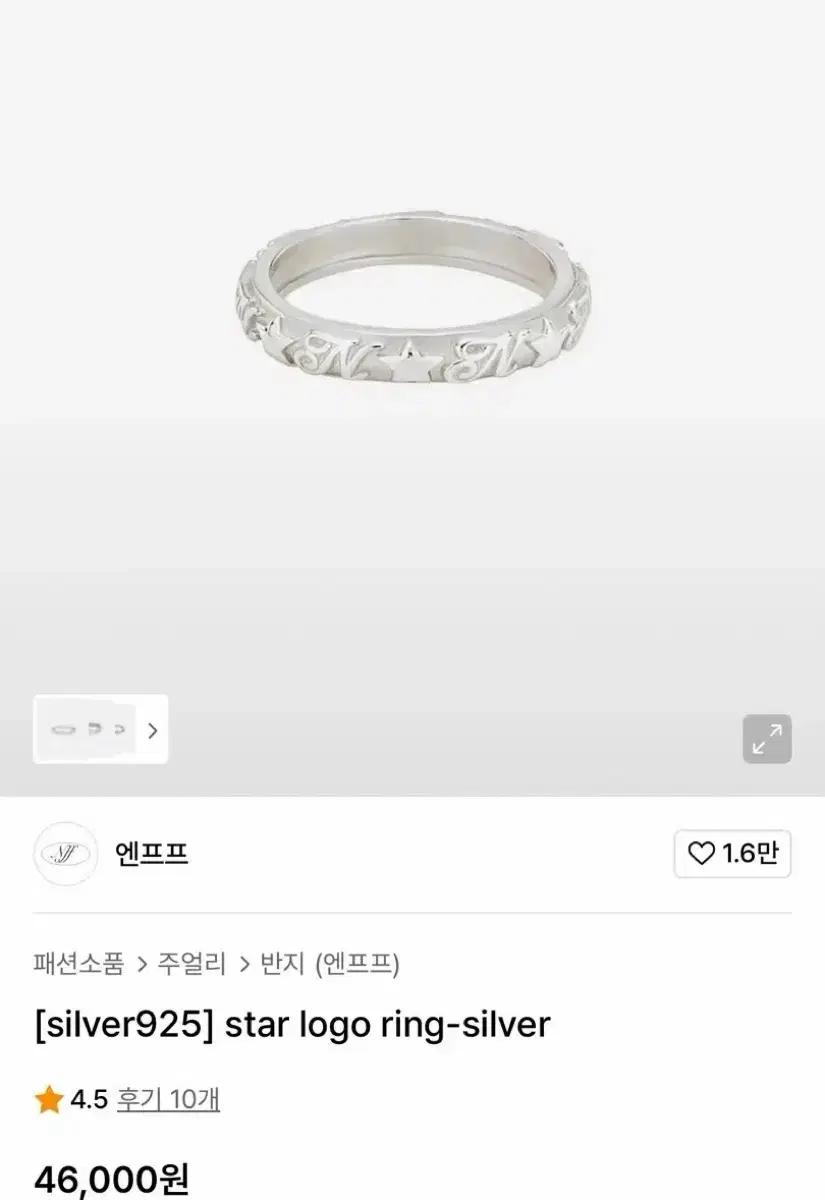Select the first ring thumbnail in the strip
Screen dimensions: 825x1200
[62, 731]
